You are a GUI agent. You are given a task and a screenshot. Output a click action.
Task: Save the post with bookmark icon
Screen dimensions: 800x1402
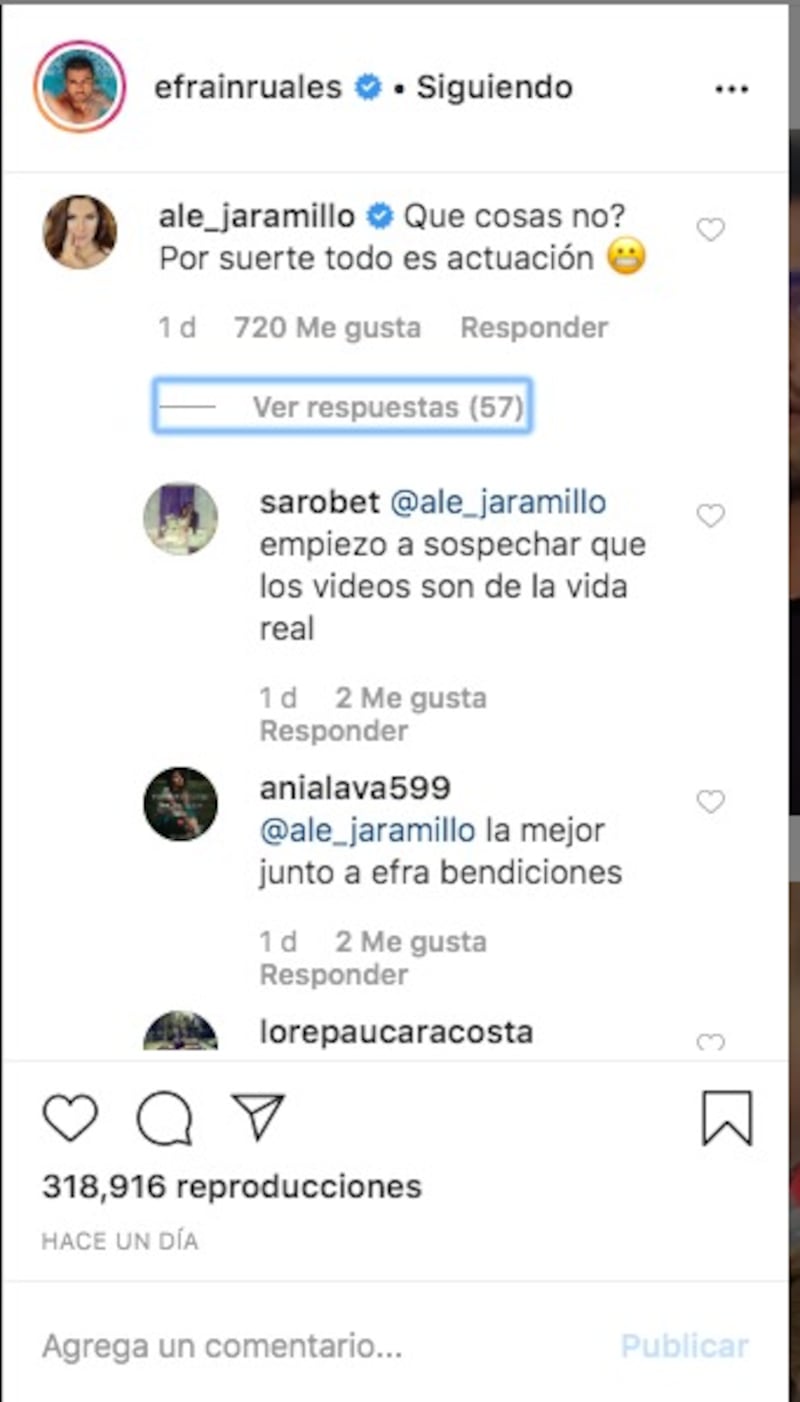point(727,1118)
